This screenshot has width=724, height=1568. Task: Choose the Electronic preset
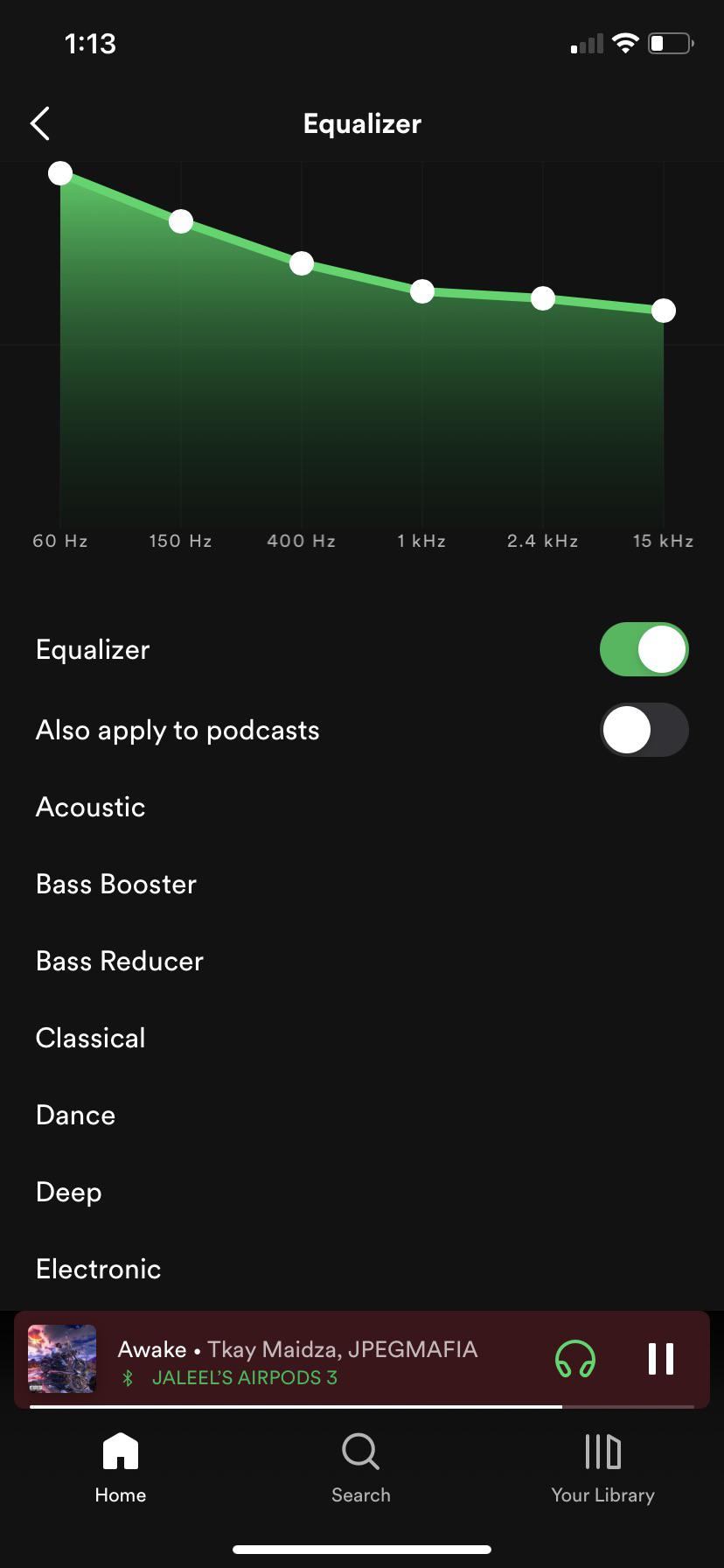(98, 1269)
